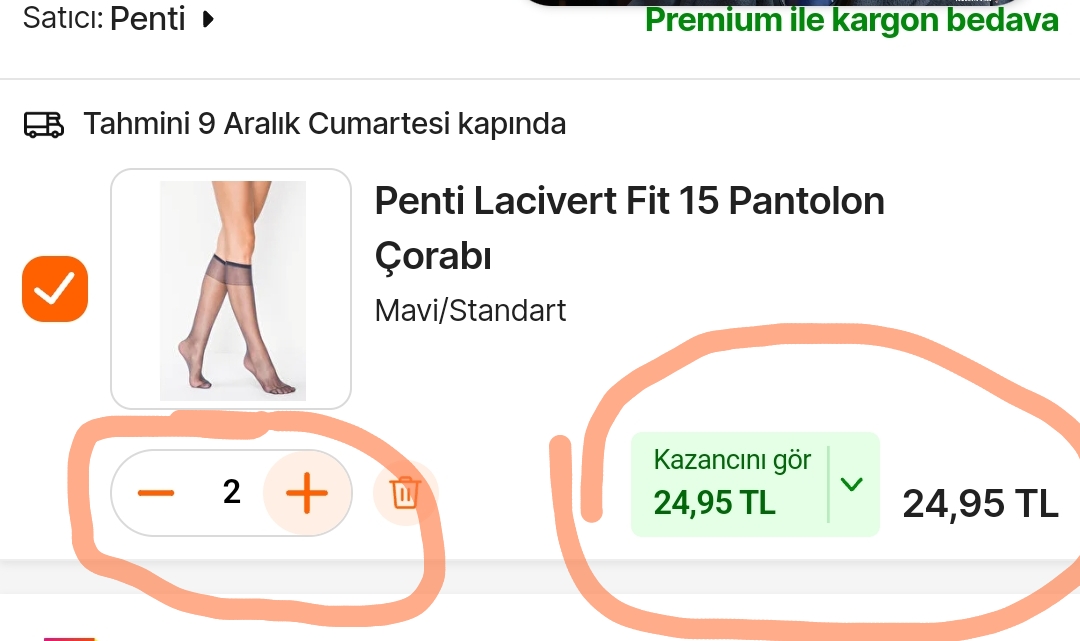Viewport: 1080px width, 641px height.
Task: Increase the quantity with the plus button
Action: tap(307, 493)
